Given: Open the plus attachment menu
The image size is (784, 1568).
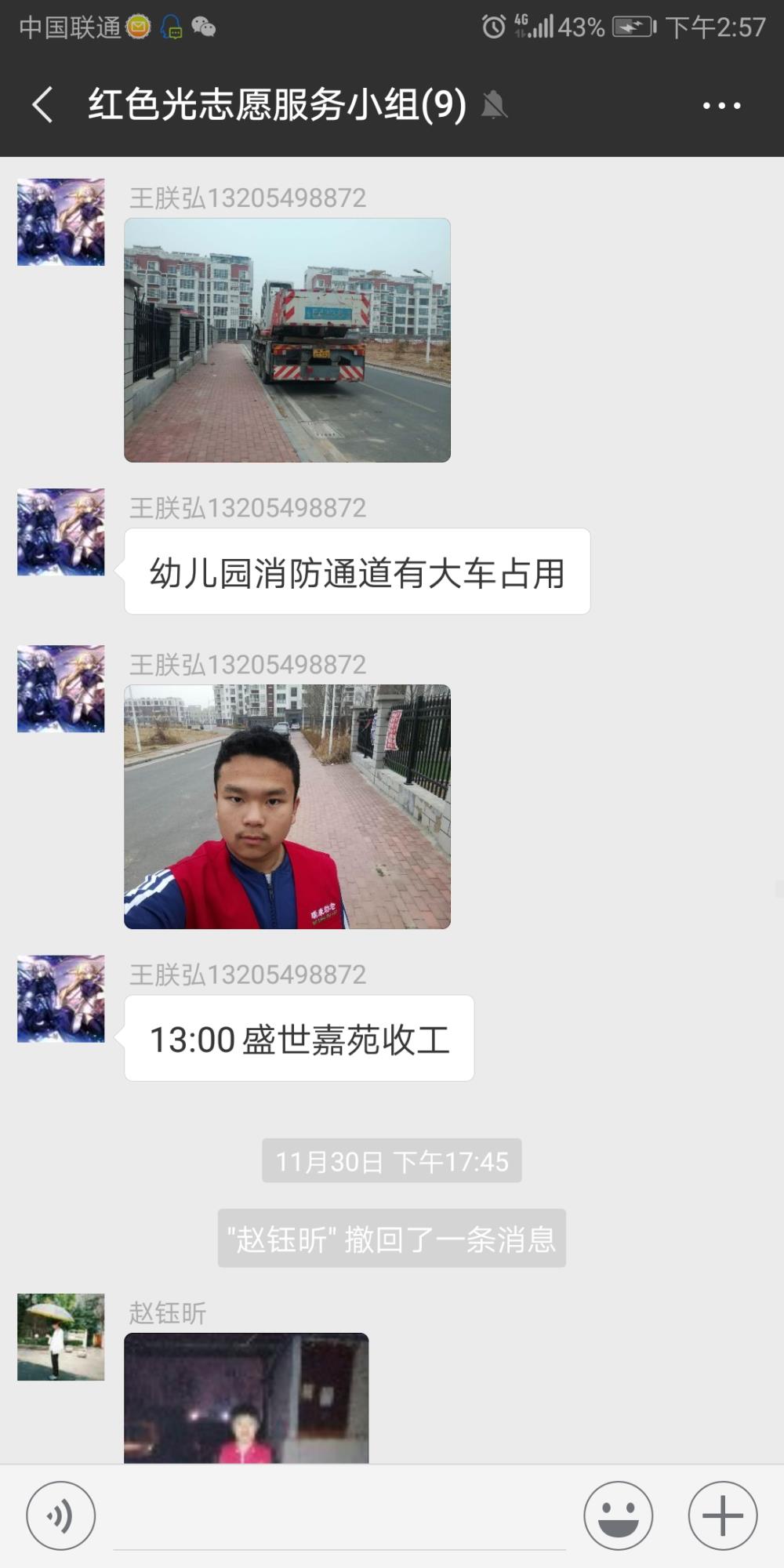Looking at the screenshot, I should pos(722,1515).
